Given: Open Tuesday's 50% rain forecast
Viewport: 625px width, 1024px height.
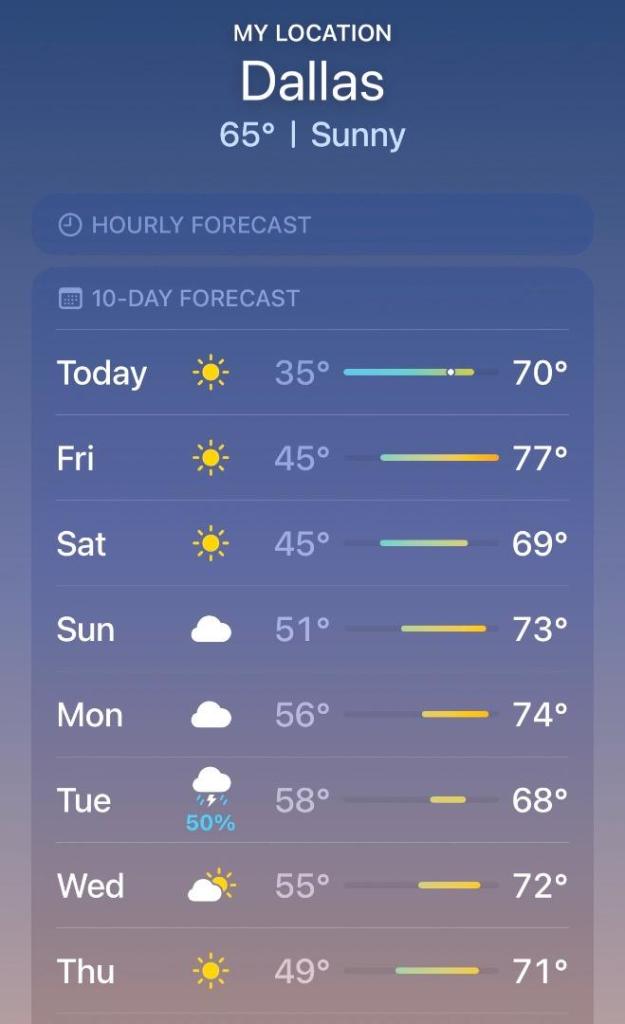Looking at the screenshot, I should click(312, 801).
